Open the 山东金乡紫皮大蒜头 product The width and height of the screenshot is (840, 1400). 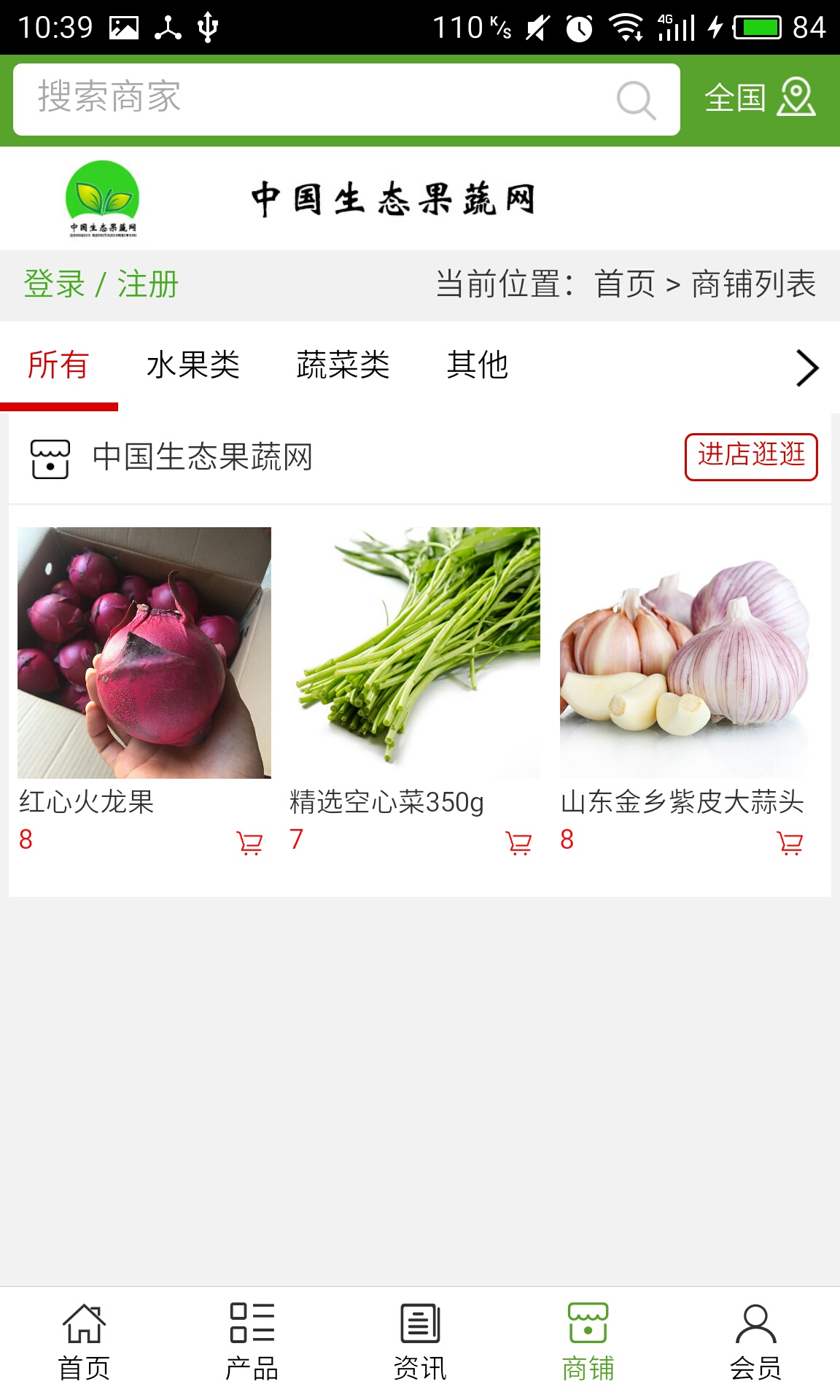684,653
